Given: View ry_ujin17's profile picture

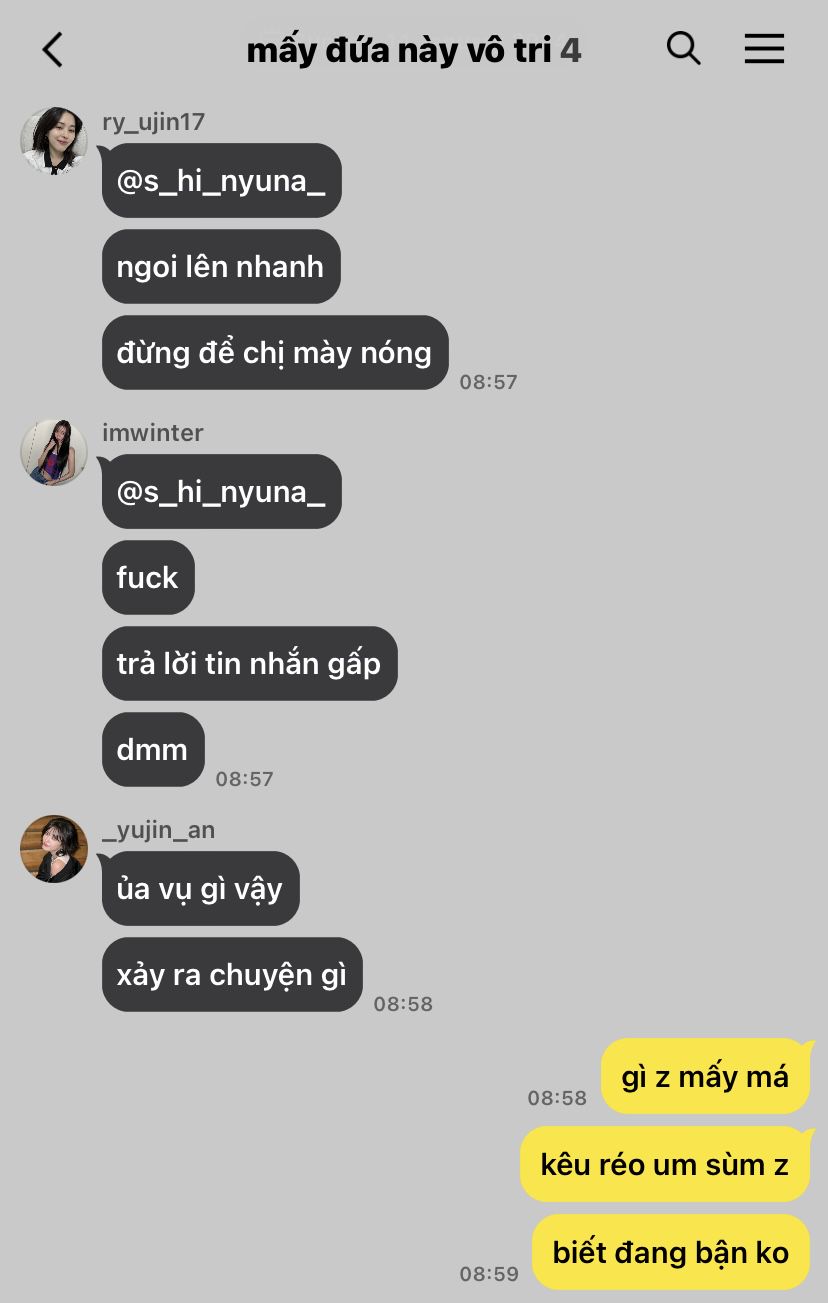Looking at the screenshot, I should (x=54, y=140).
